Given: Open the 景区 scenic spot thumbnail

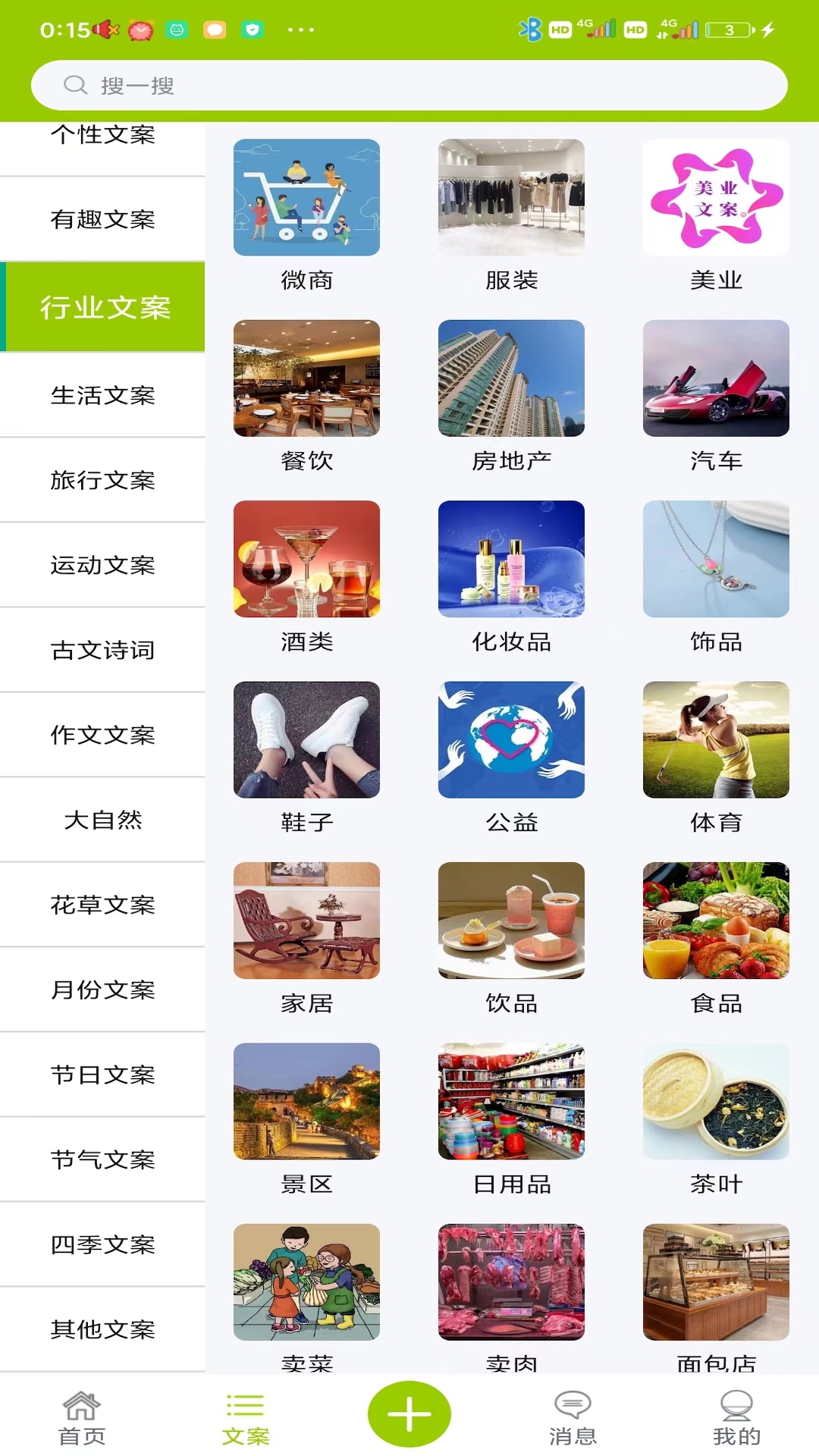Looking at the screenshot, I should 306,1101.
